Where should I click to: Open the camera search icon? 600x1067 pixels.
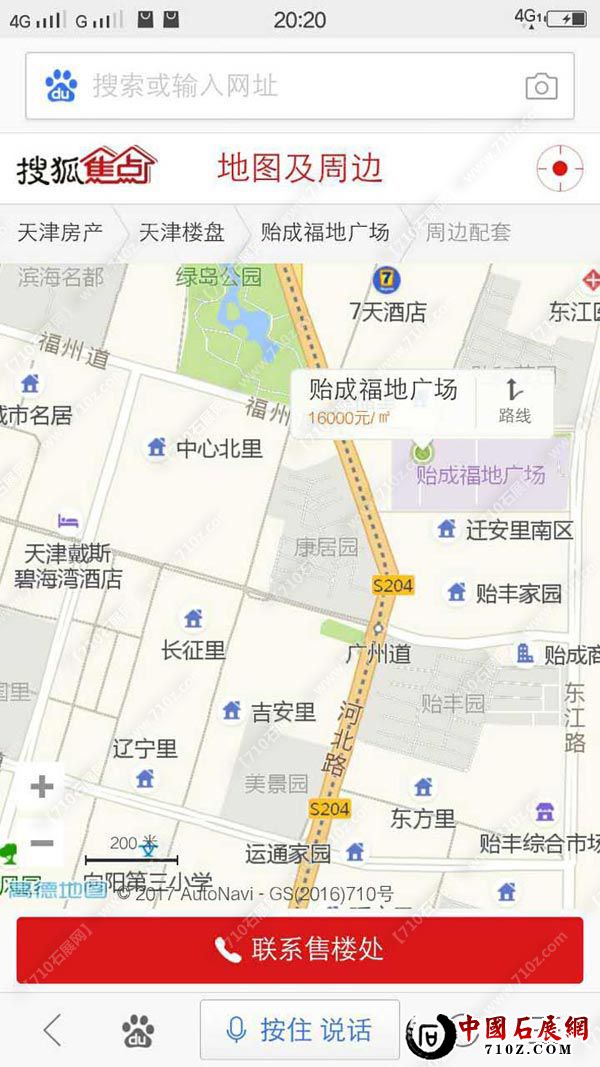[541, 87]
